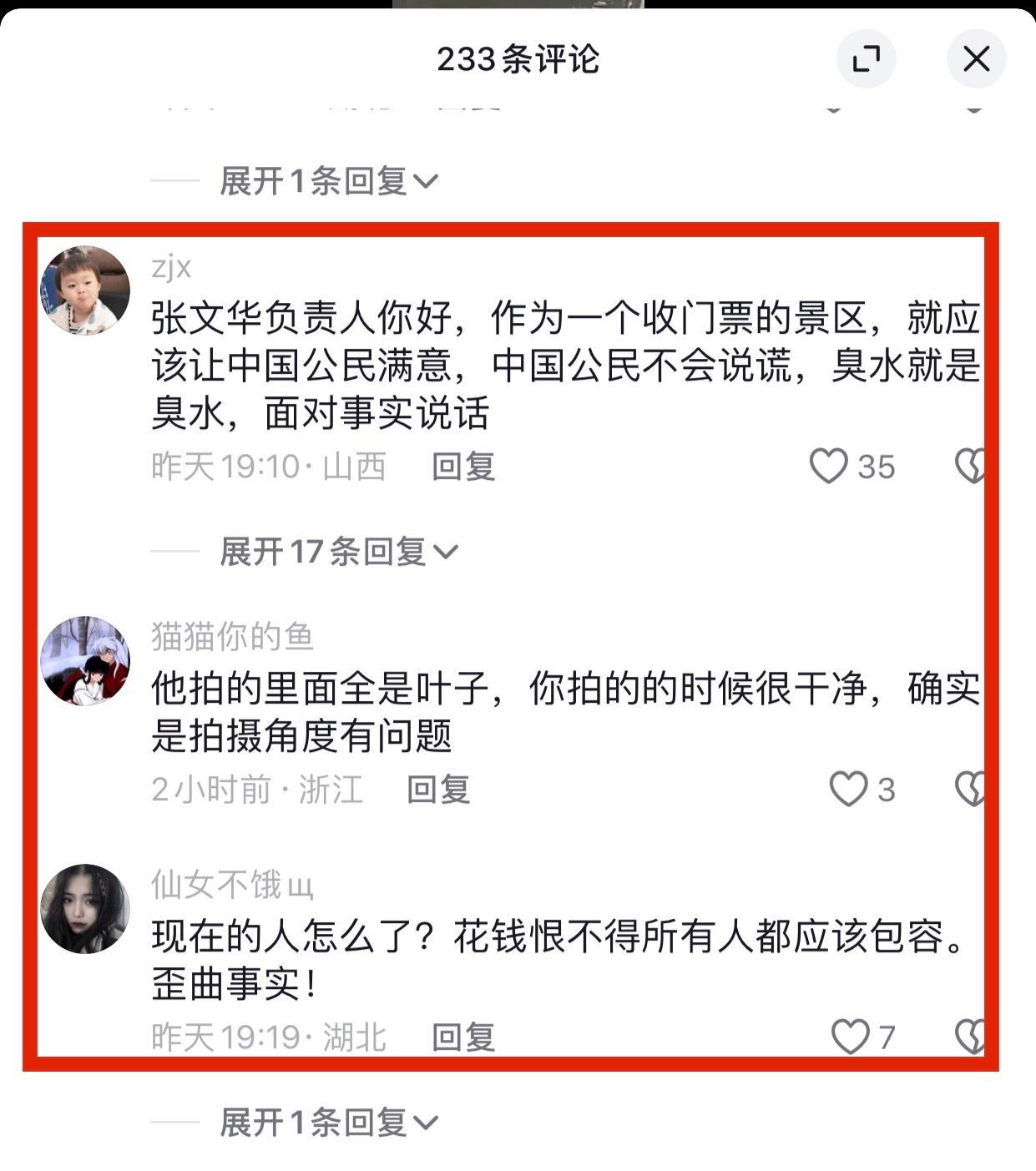The width and height of the screenshot is (1036, 1171).
Task: Expand 1 reply above zjx's comment
Action: (328, 180)
